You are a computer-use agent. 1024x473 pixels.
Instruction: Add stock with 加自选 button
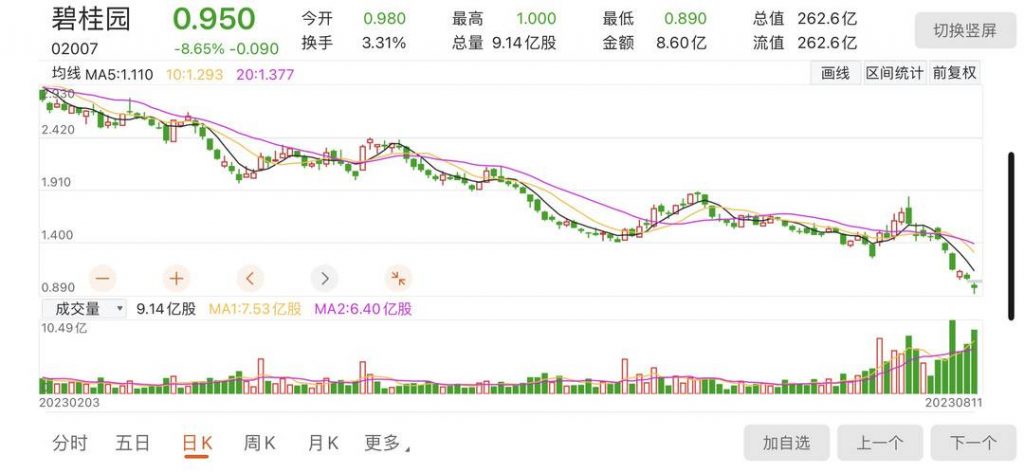[x=786, y=443]
